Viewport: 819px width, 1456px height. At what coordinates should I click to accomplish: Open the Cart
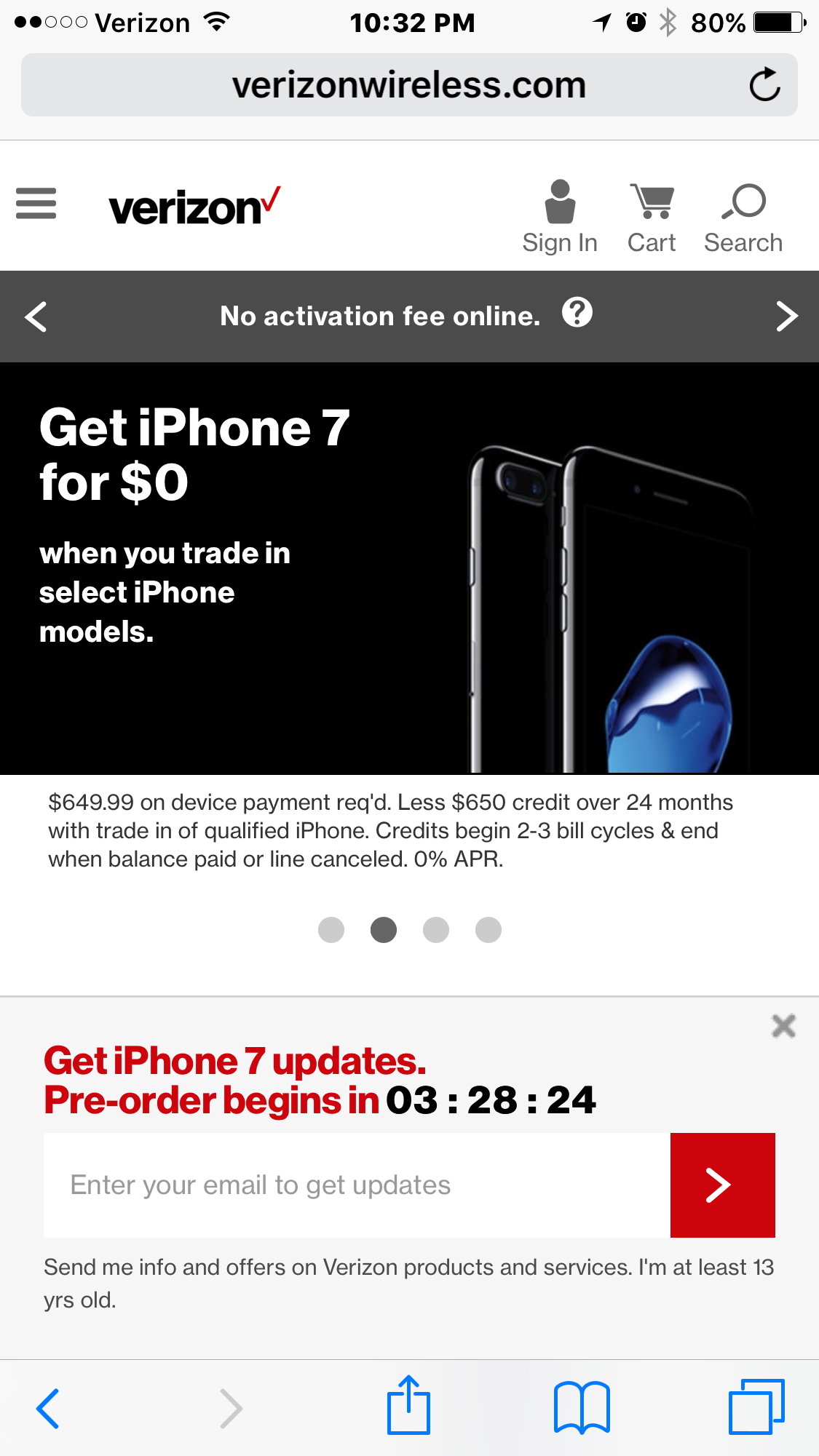[652, 218]
